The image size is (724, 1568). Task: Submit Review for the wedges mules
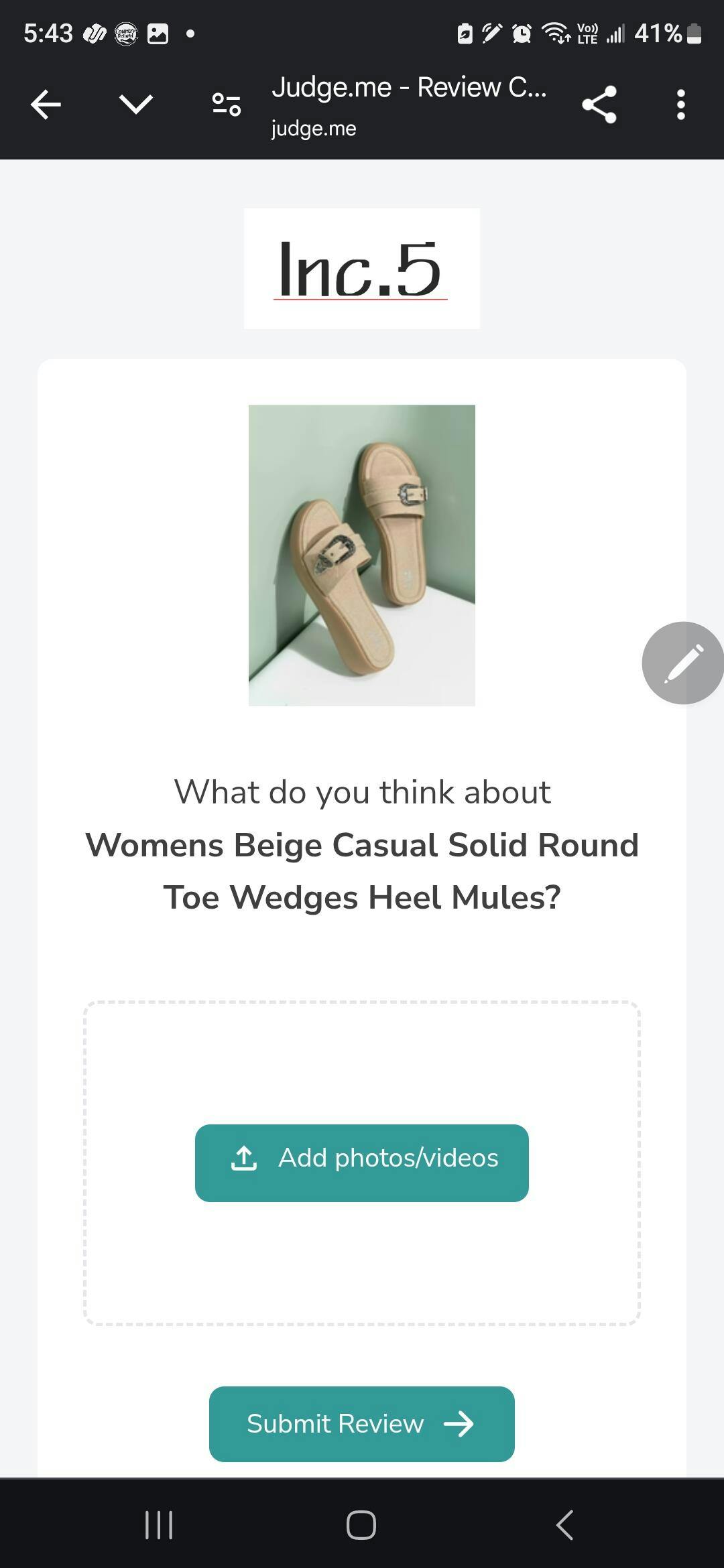click(x=362, y=1424)
